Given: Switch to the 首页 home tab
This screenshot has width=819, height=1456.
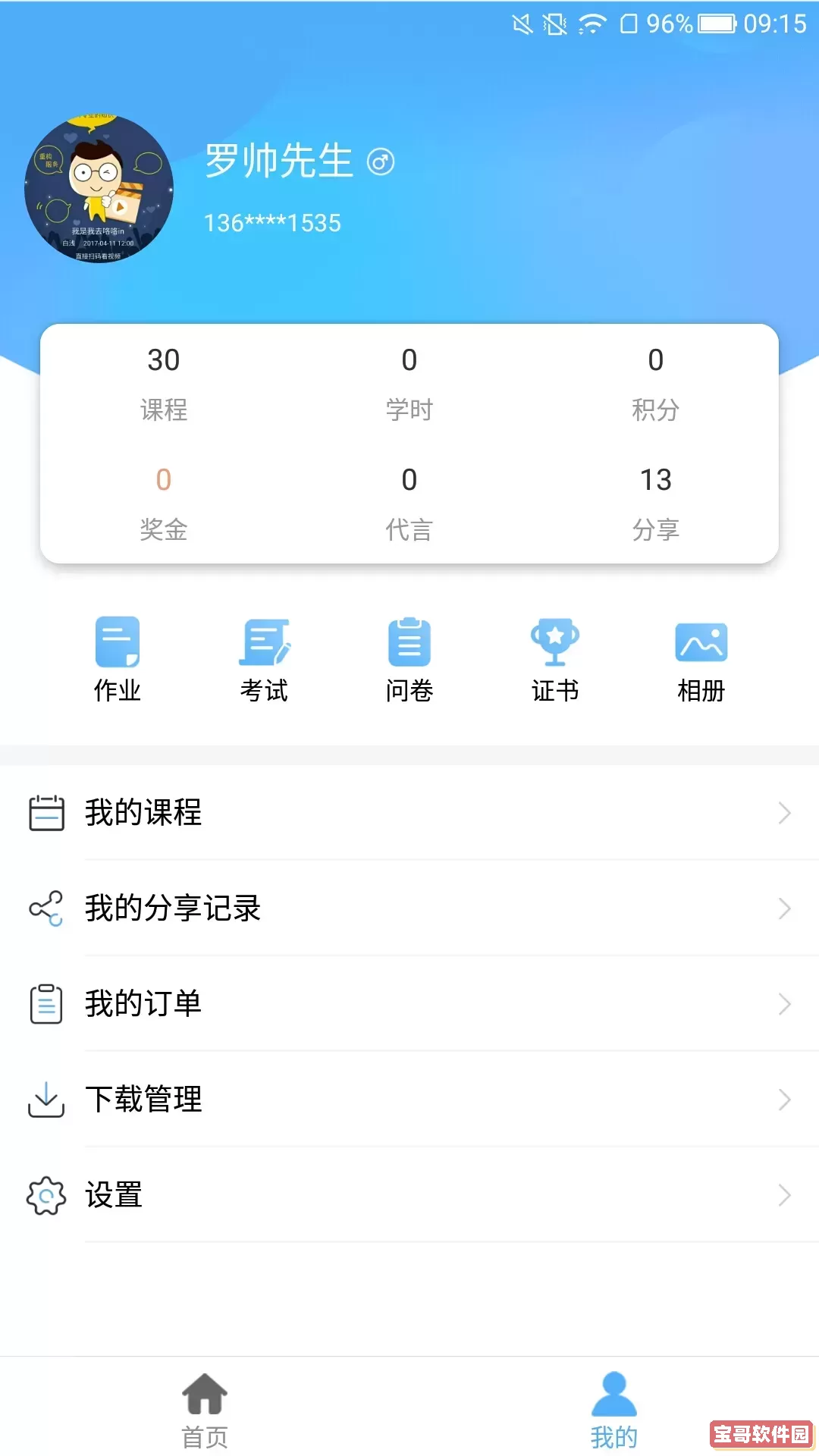Looking at the screenshot, I should (x=205, y=1409).
